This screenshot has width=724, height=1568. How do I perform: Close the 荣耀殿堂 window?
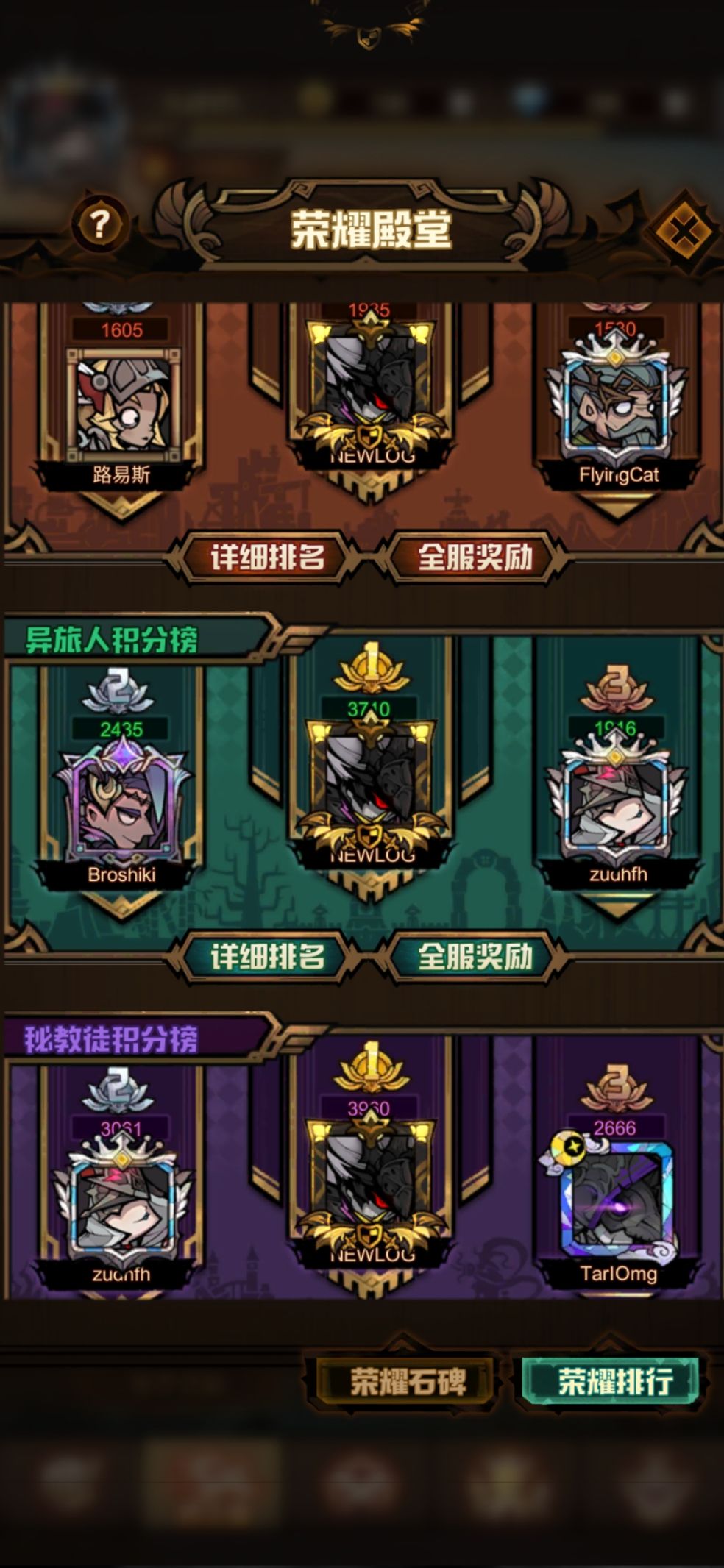(684, 233)
